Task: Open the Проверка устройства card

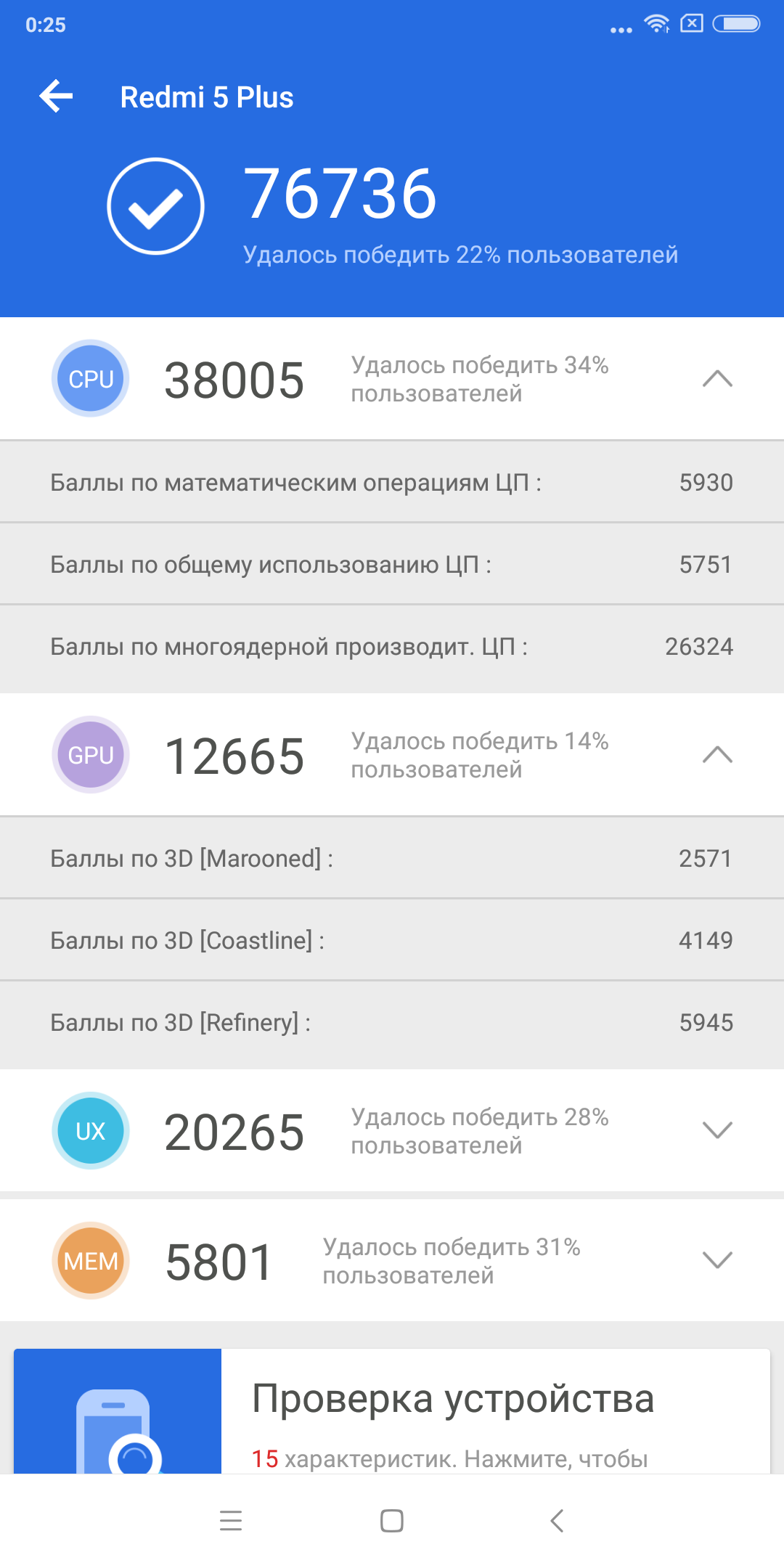Action: coord(392,1411)
